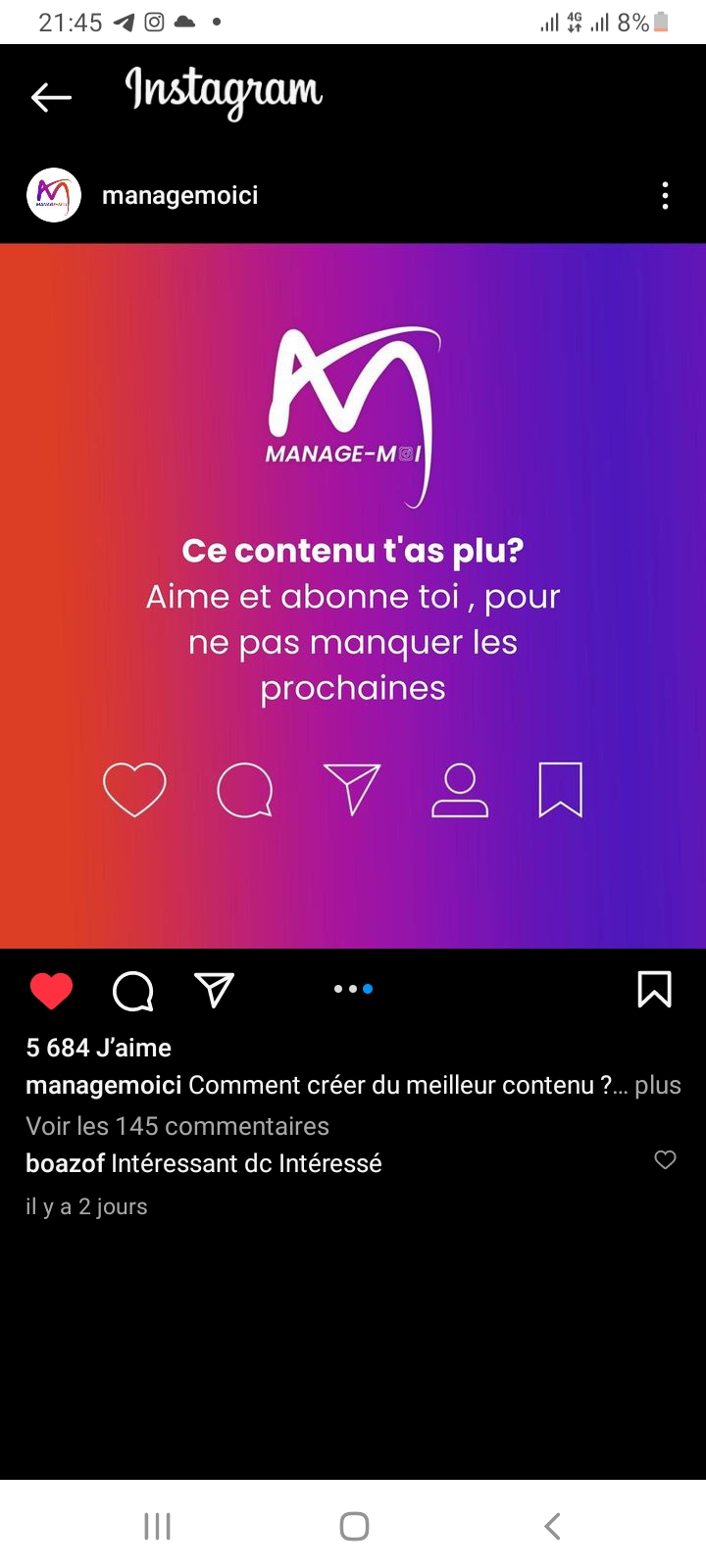The width and height of the screenshot is (706, 1568).
Task: Unlike the post with the red heart
Action: [x=51, y=991]
